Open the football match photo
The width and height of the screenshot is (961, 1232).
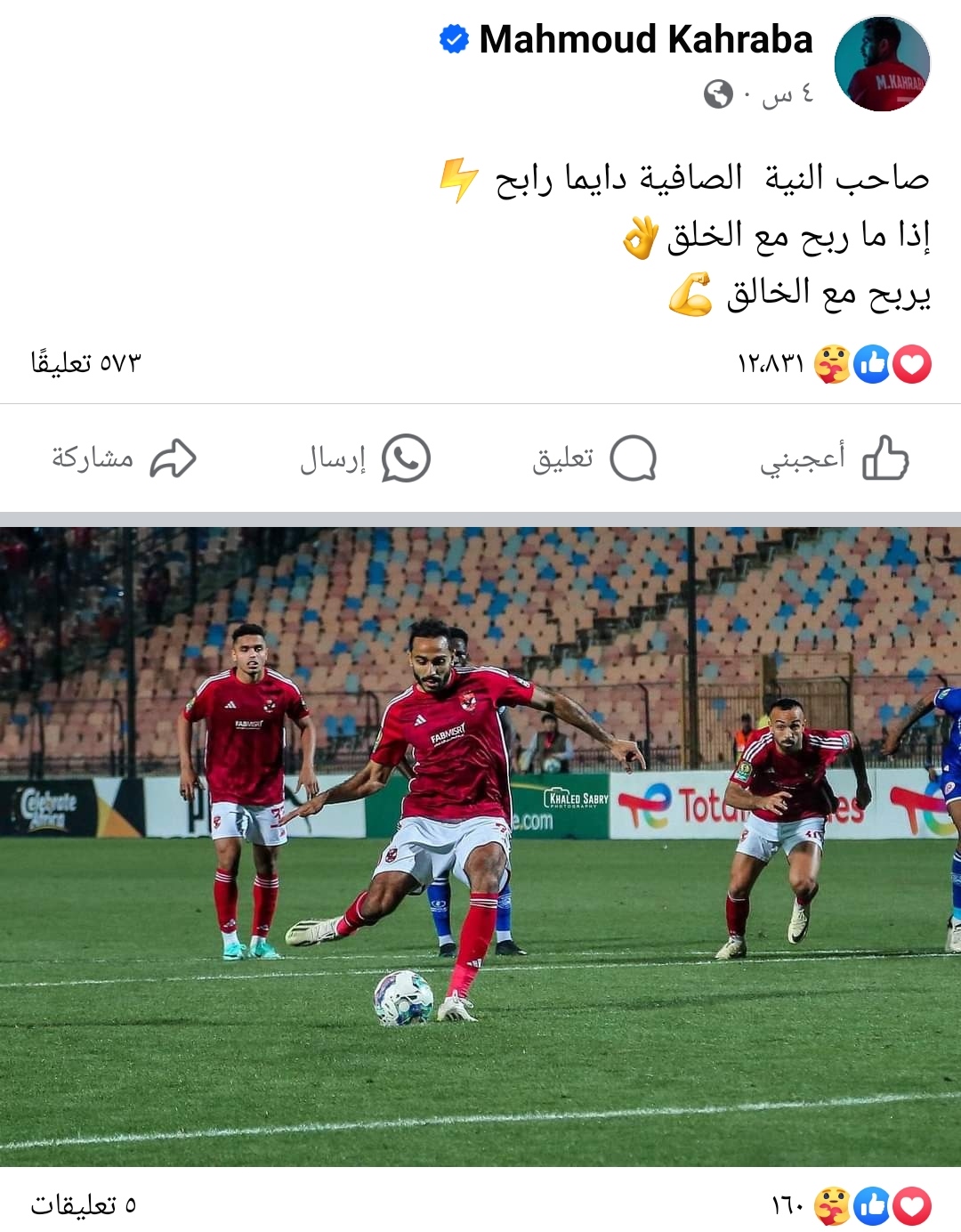pyautogui.click(x=480, y=846)
